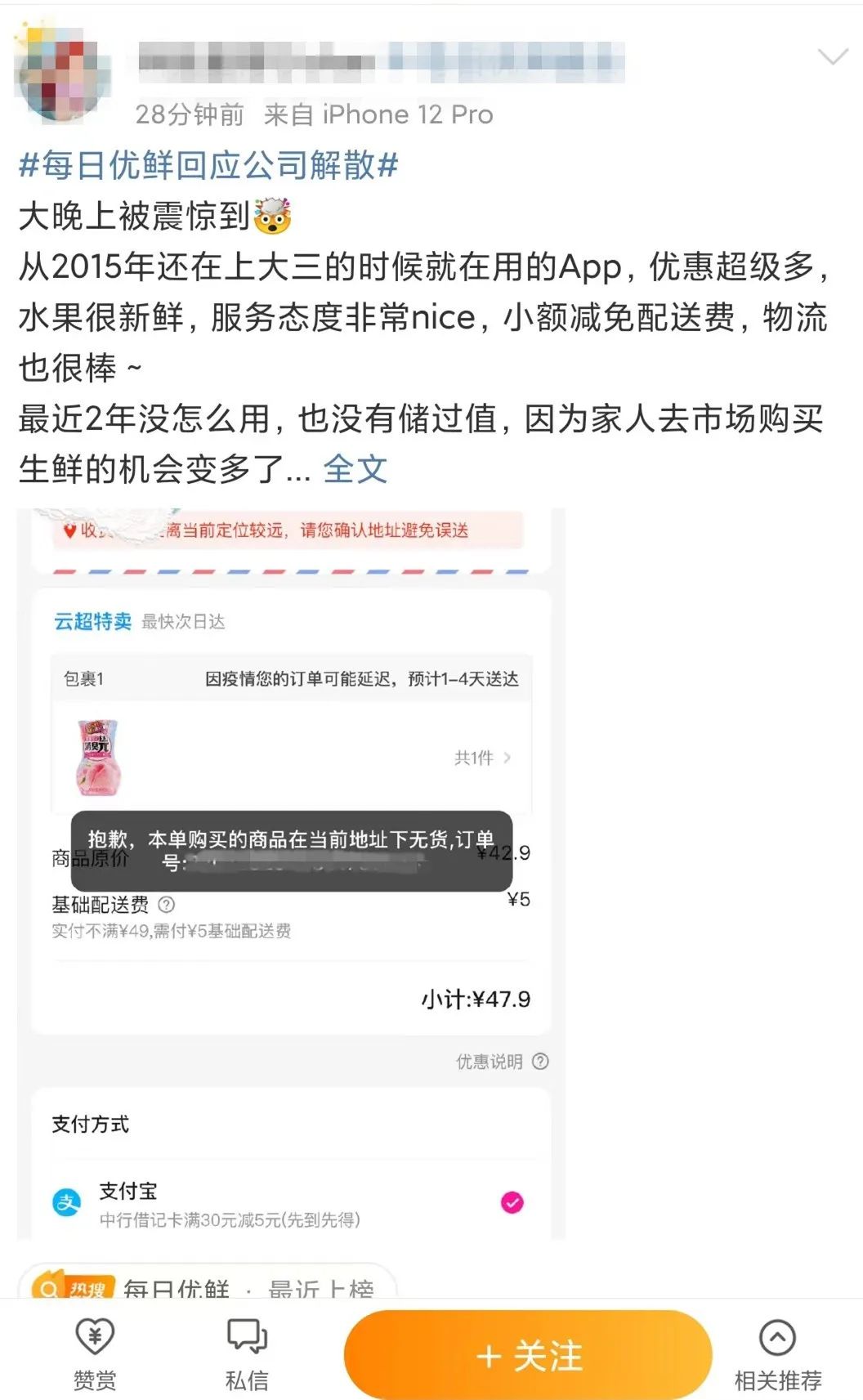This screenshot has width=863, height=1400.
Task: View the attached order screenshot image
Action: pyautogui.click(x=291, y=873)
